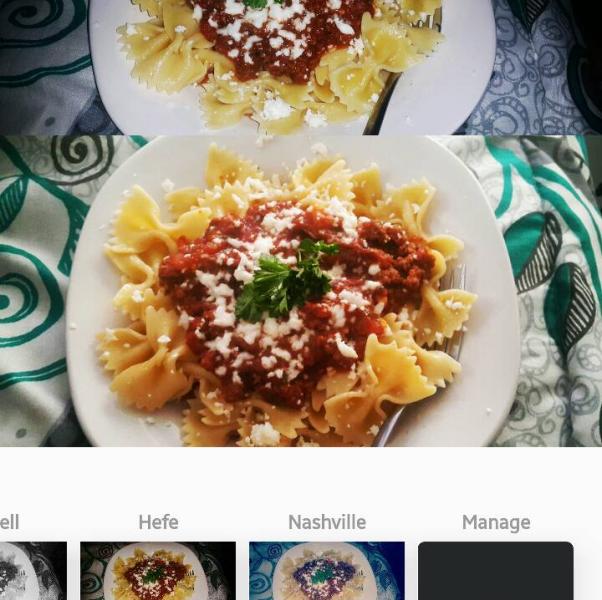Open Manage filters
The width and height of the screenshot is (602, 600).
coord(496,571)
